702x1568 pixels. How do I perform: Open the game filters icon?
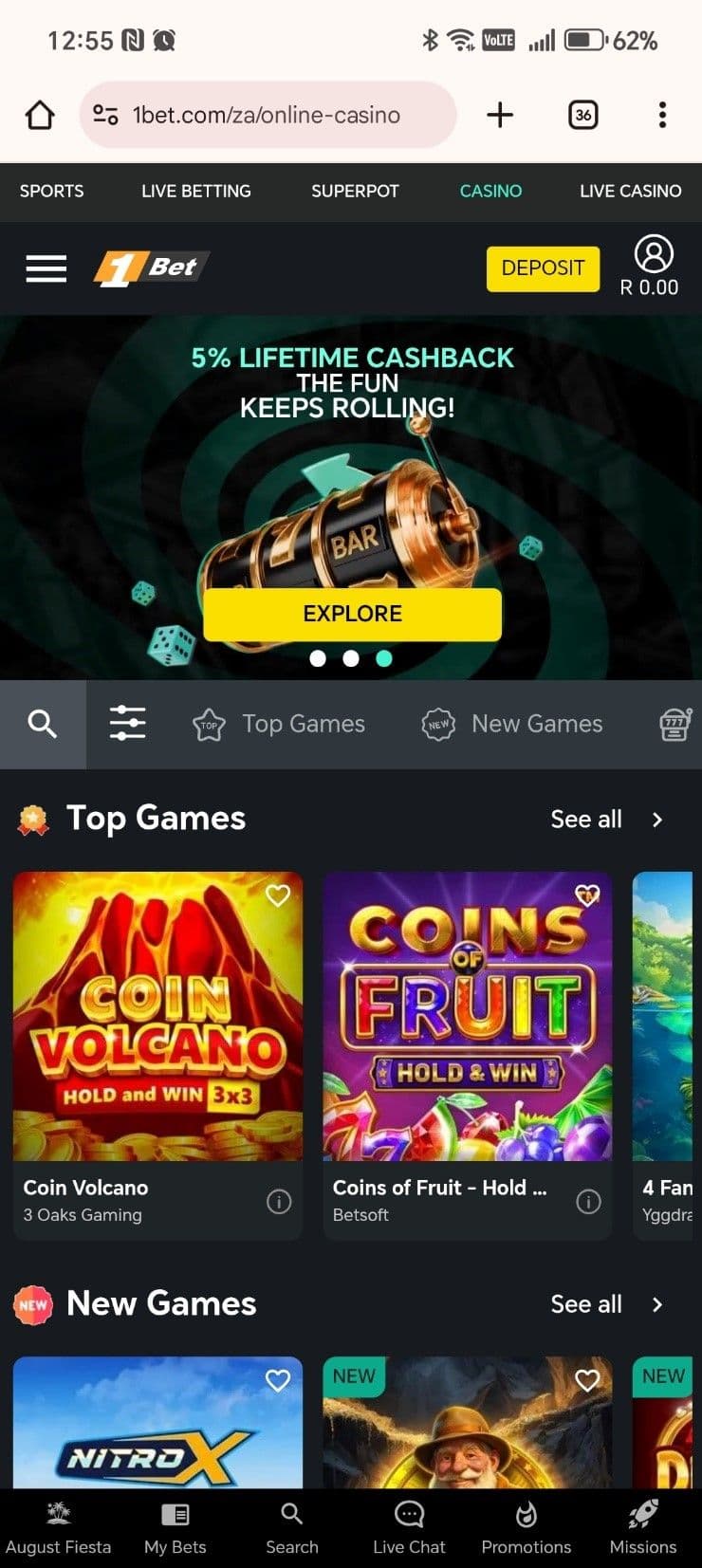(x=127, y=724)
